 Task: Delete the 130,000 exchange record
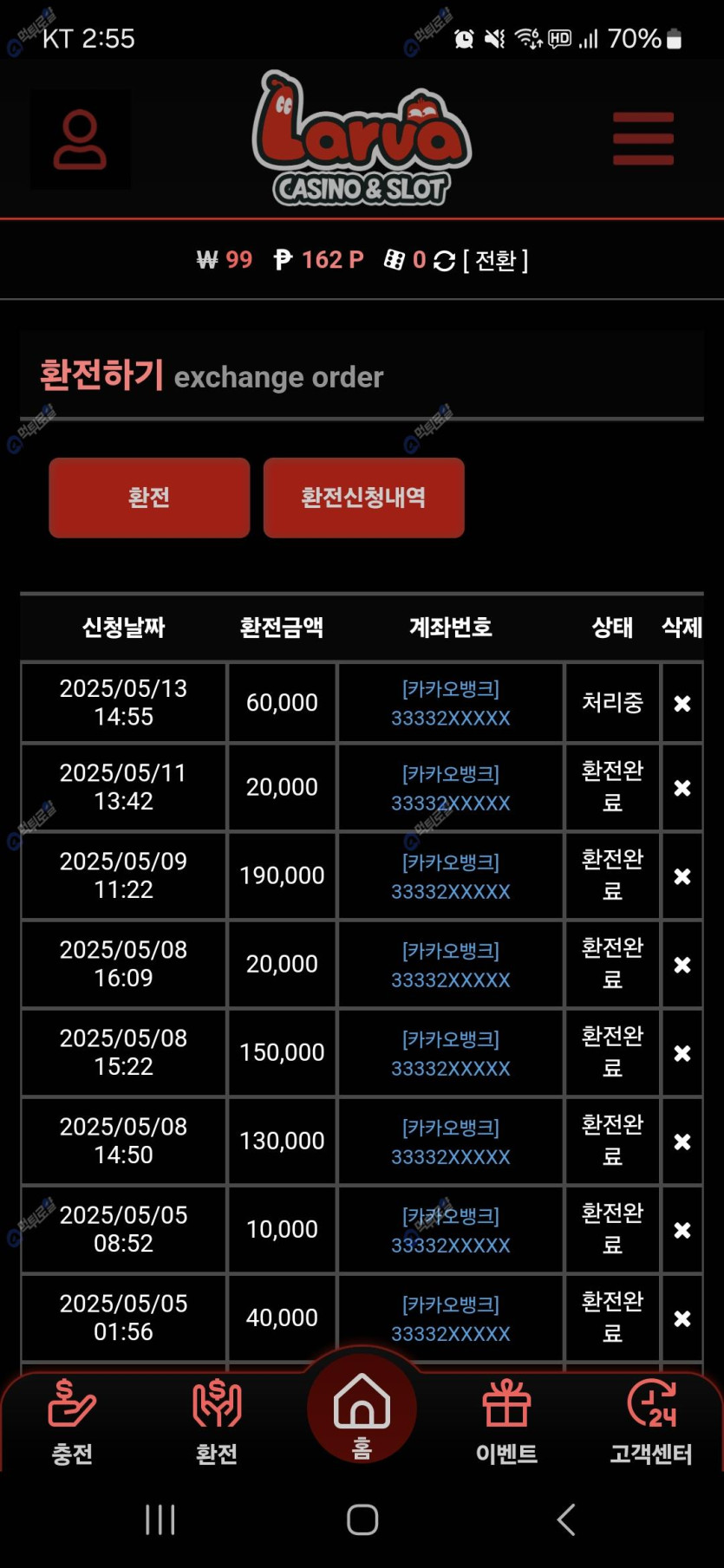(682, 1142)
